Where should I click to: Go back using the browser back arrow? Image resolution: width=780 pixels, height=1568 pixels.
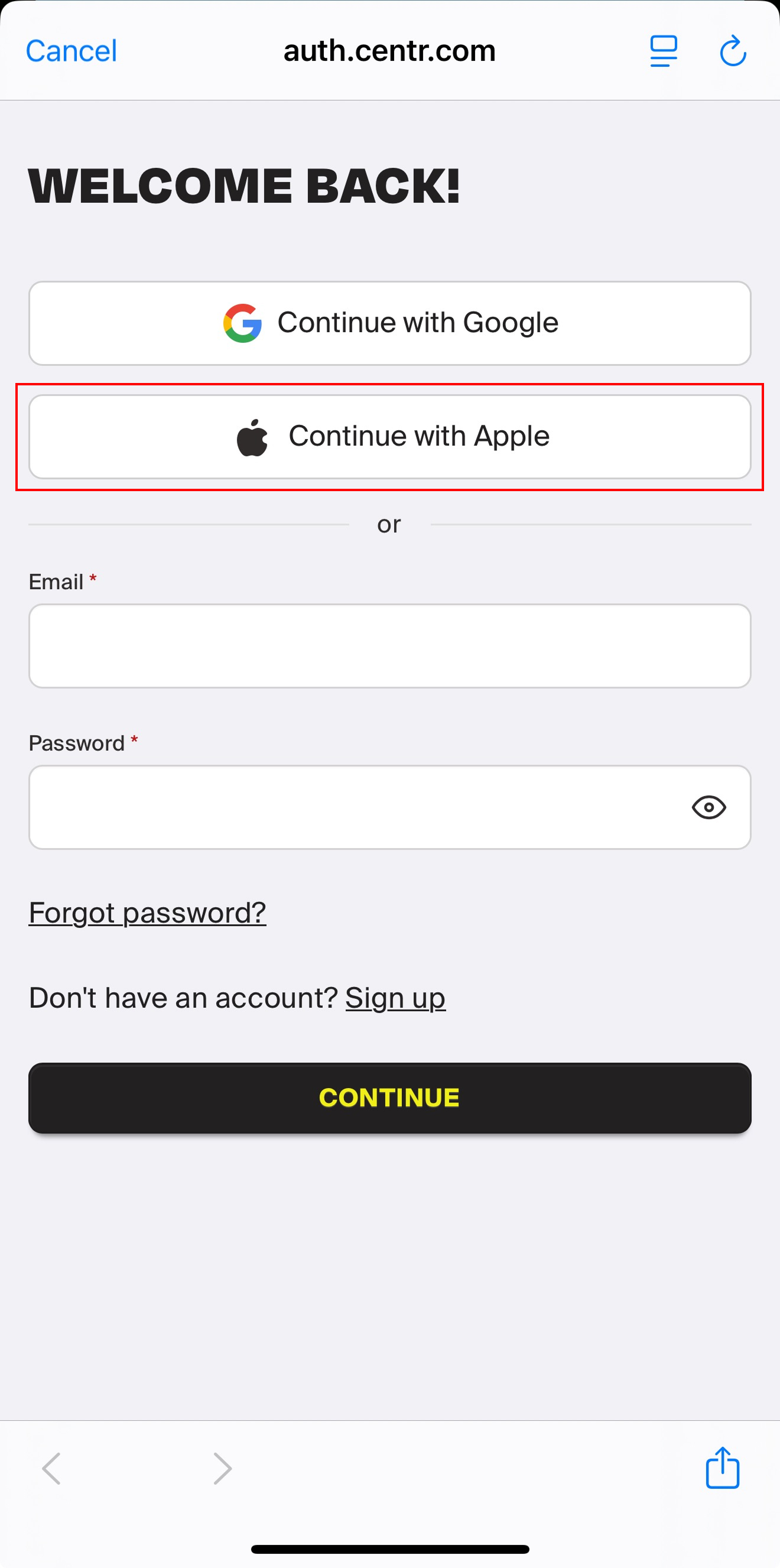pos(52,1468)
